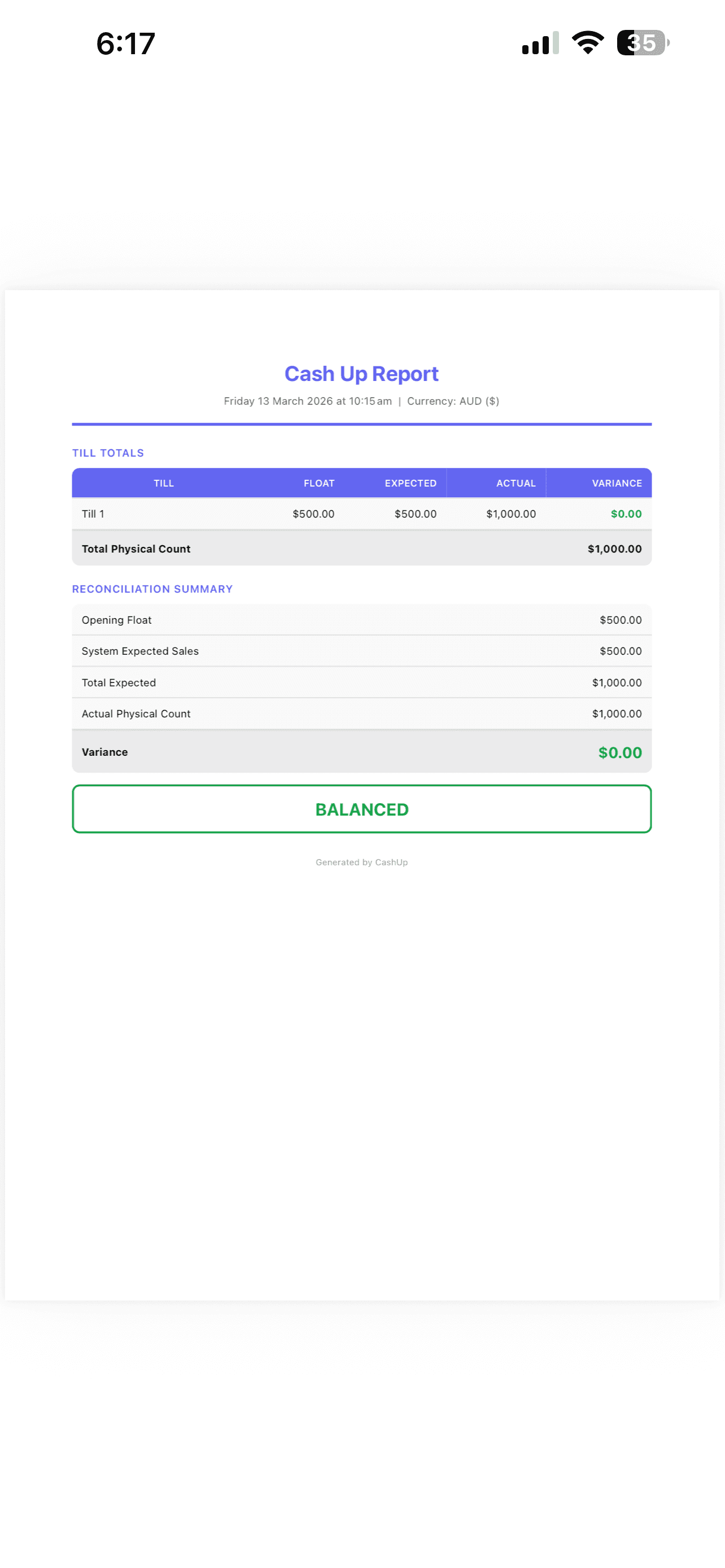Tap the RECONCILIATION SUMMARY section label
Viewport: 725px width, 1568px height.
tap(152, 589)
